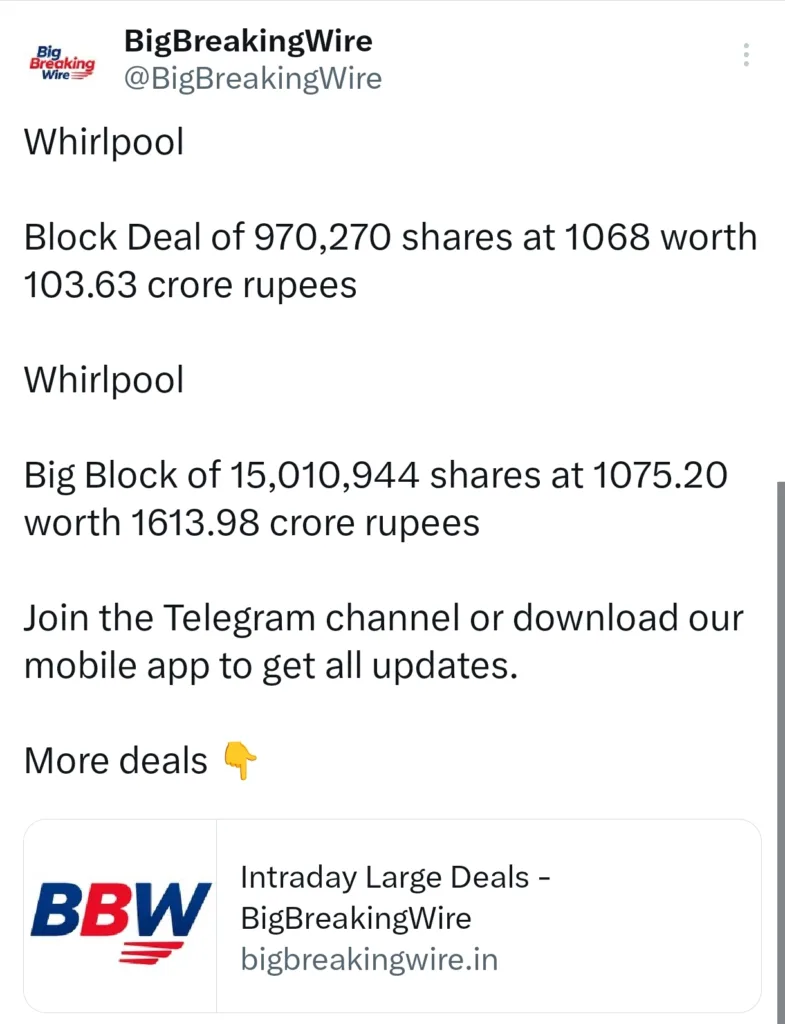Click the word Whirlpool in the tweet
Screen dimensions: 785x1024
click(x=103, y=142)
